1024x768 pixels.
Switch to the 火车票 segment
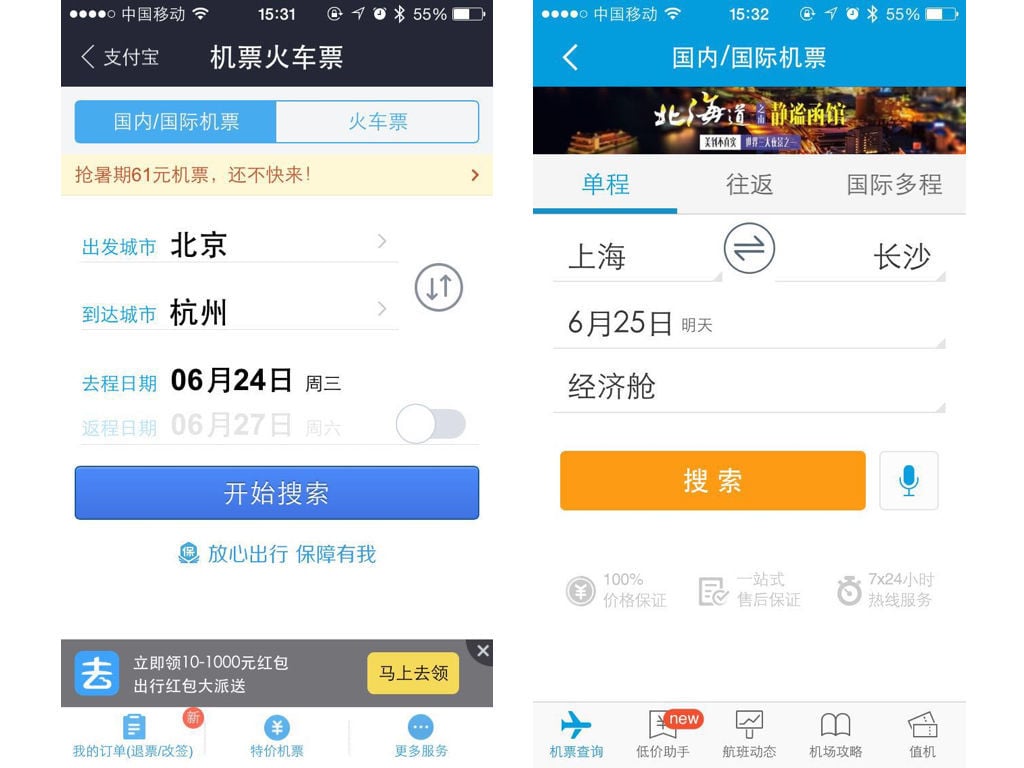(x=377, y=122)
